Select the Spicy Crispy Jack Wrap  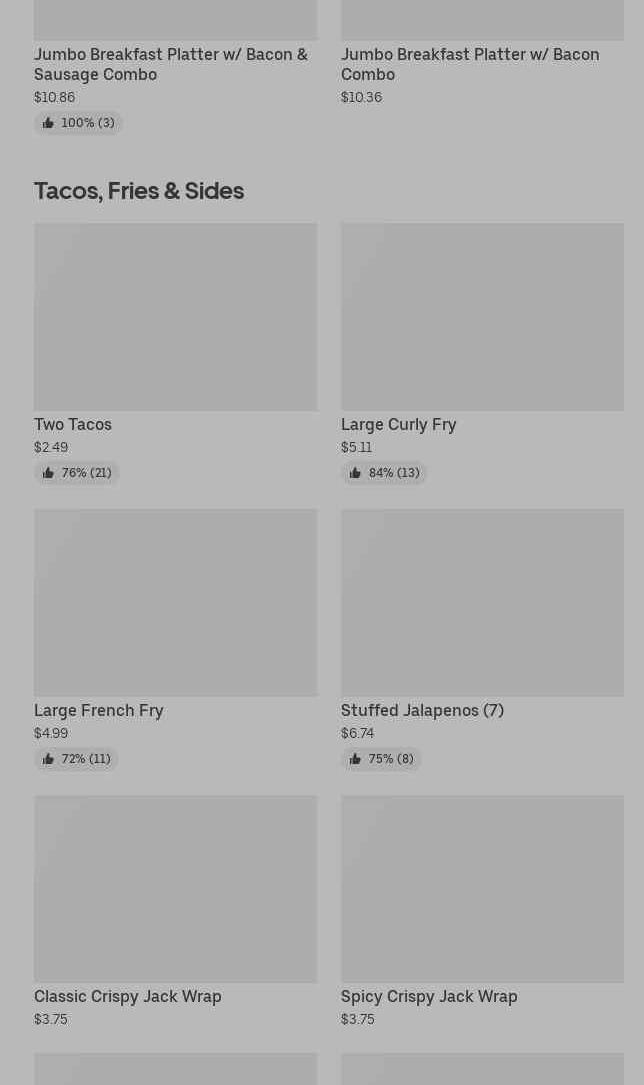tap(481, 889)
